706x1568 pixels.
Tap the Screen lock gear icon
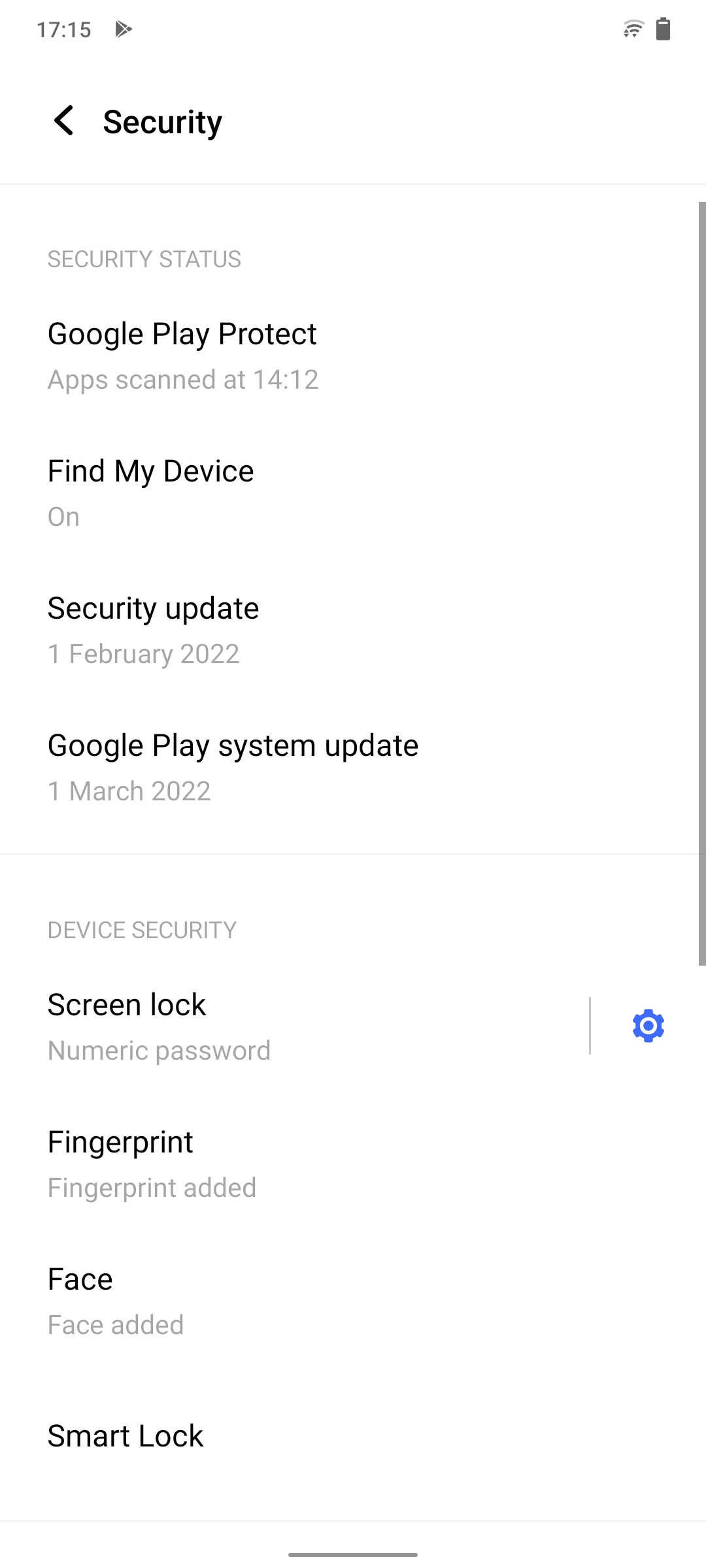point(648,1026)
